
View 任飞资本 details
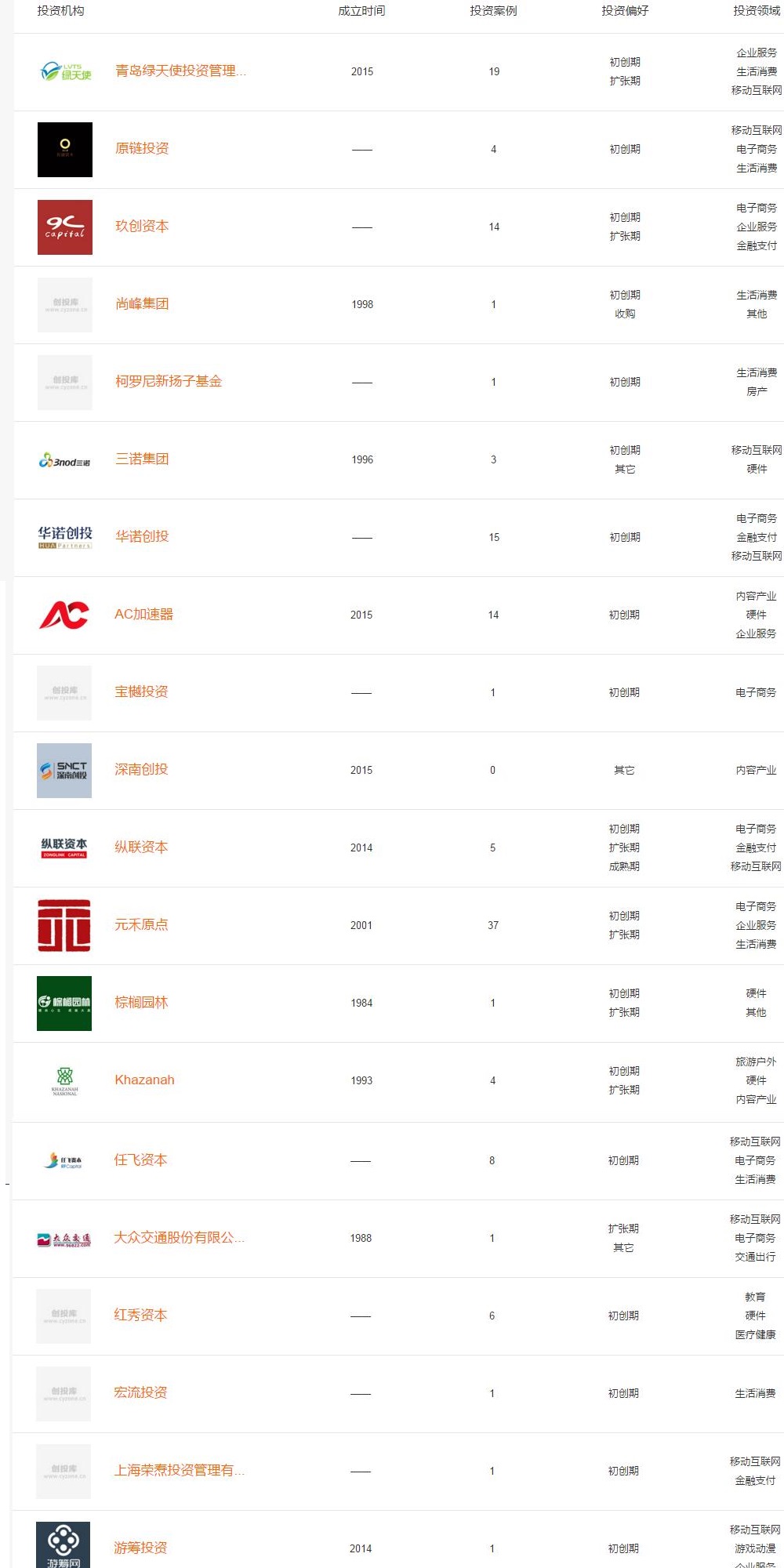(140, 1160)
